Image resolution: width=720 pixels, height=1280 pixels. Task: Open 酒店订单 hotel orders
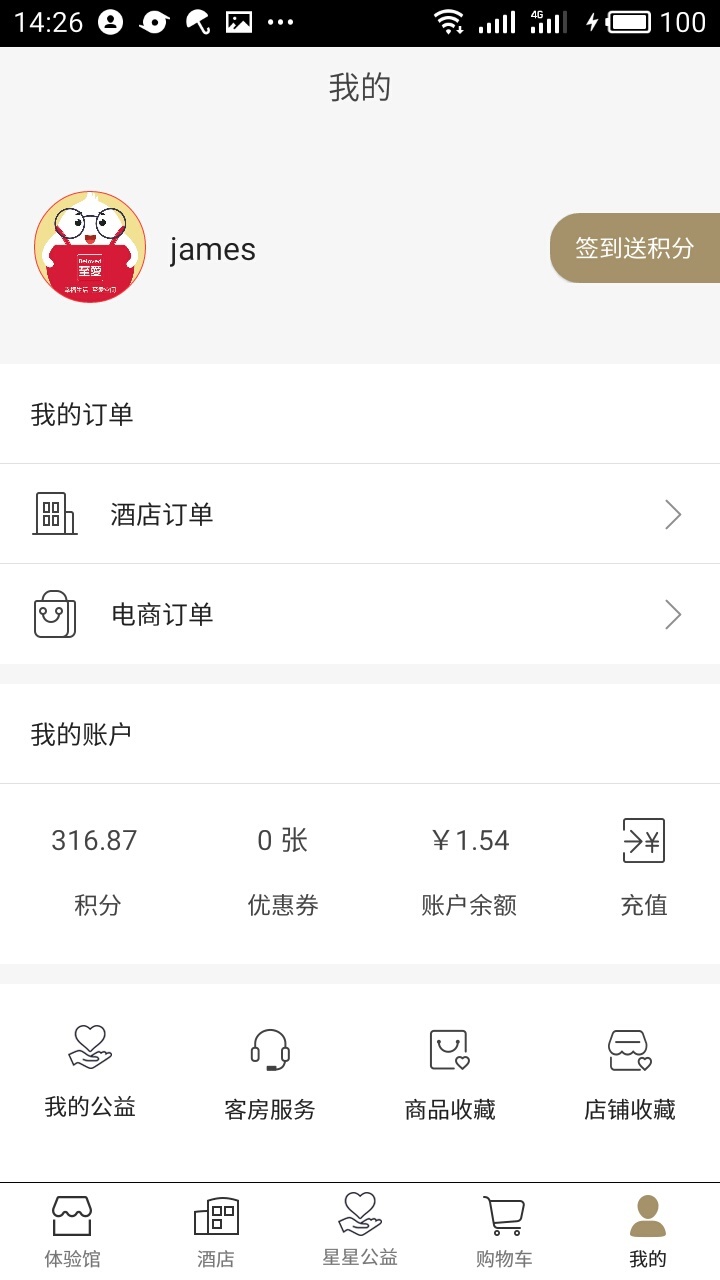click(x=360, y=514)
